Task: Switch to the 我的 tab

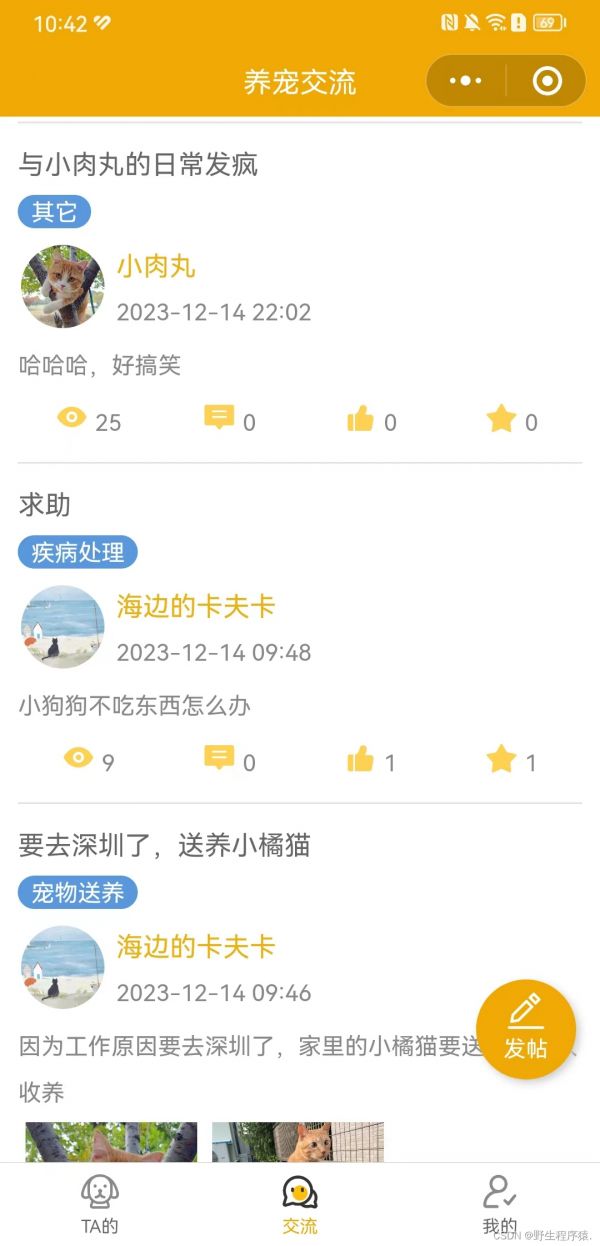Action: (x=500, y=1203)
